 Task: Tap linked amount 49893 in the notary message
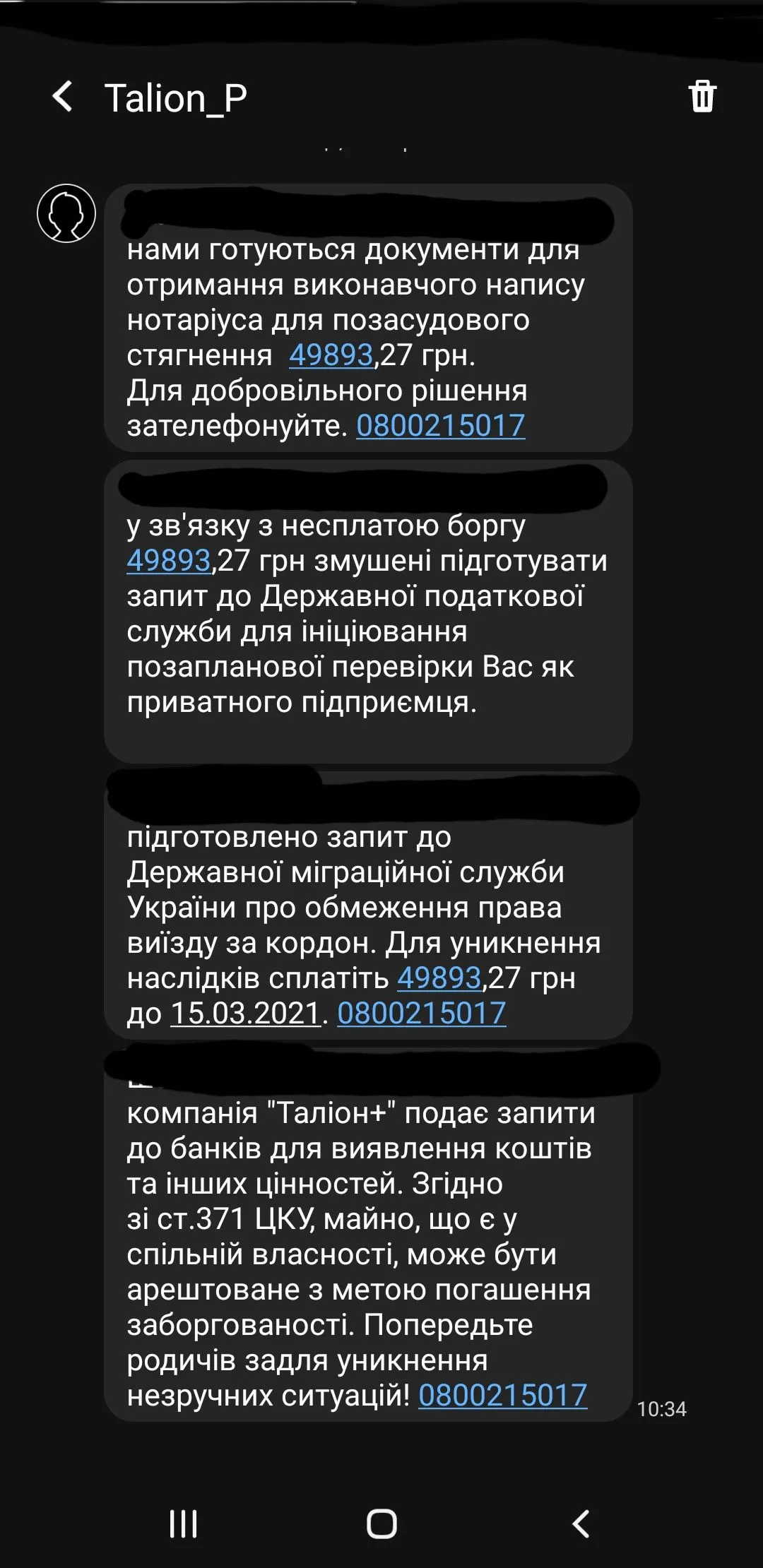tap(331, 355)
